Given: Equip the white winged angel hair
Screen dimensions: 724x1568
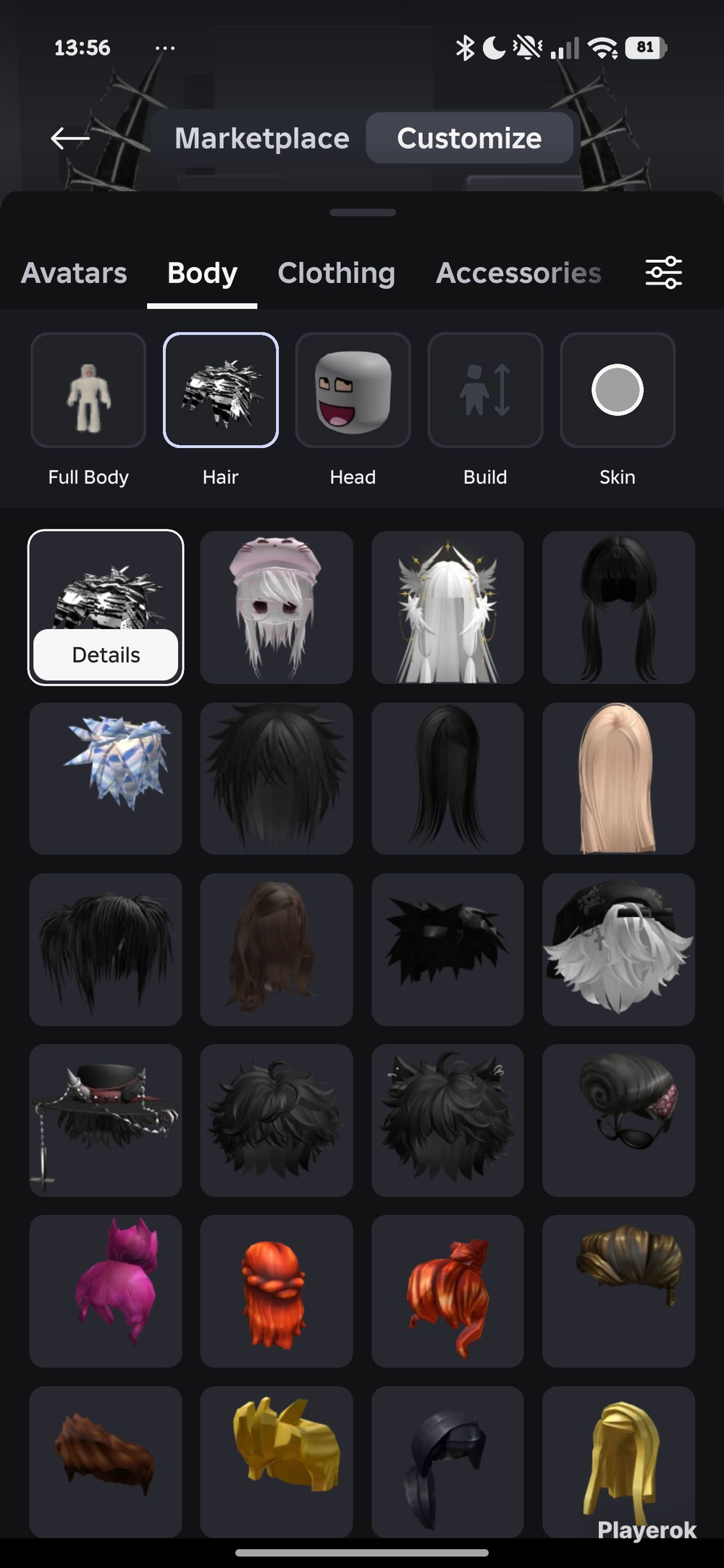Looking at the screenshot, I should 447,607.
